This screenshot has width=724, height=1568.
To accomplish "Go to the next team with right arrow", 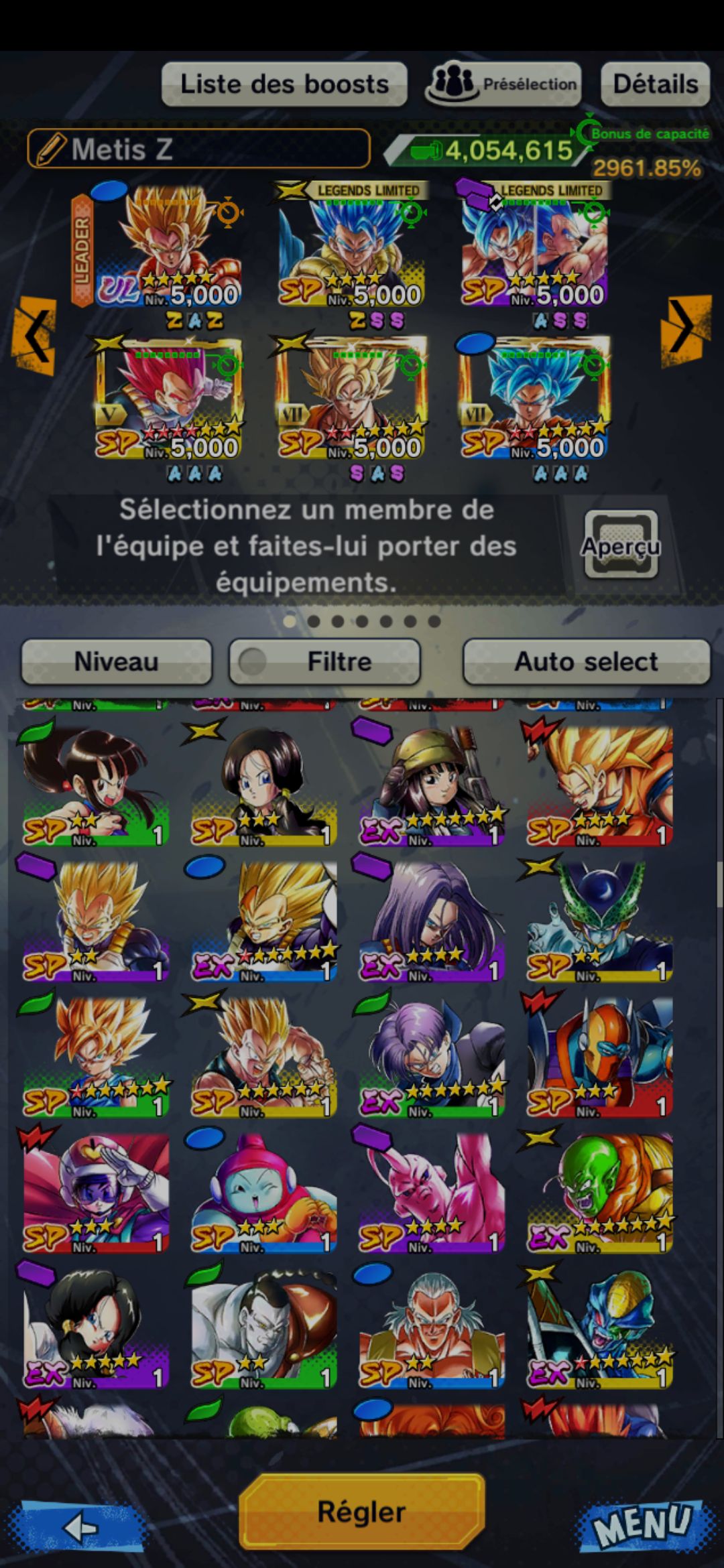I will pyautogui.click(x=685, y=328).
